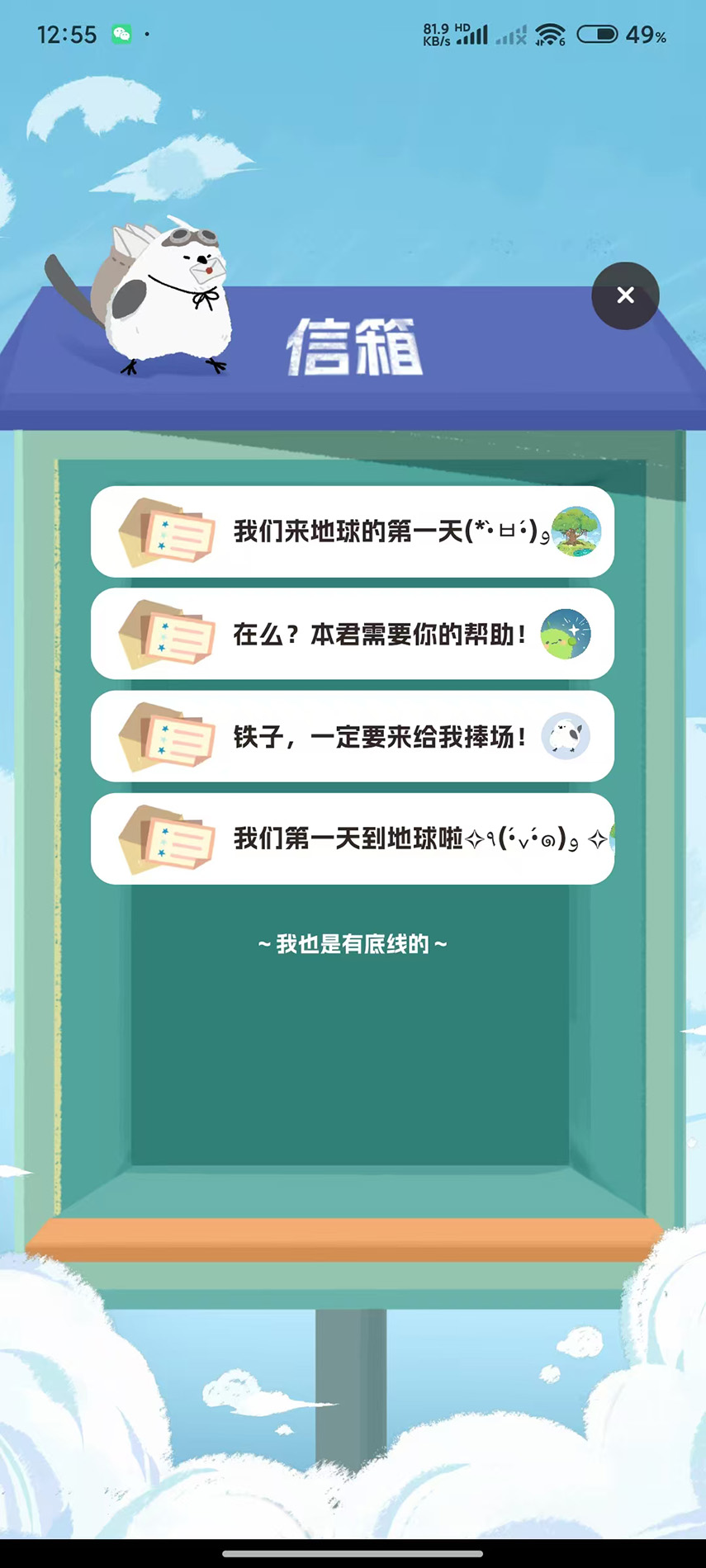Read the letter 铁子，一定要来给我捧场！
This screenshot has height=1568, width=706.
point(353,736)
